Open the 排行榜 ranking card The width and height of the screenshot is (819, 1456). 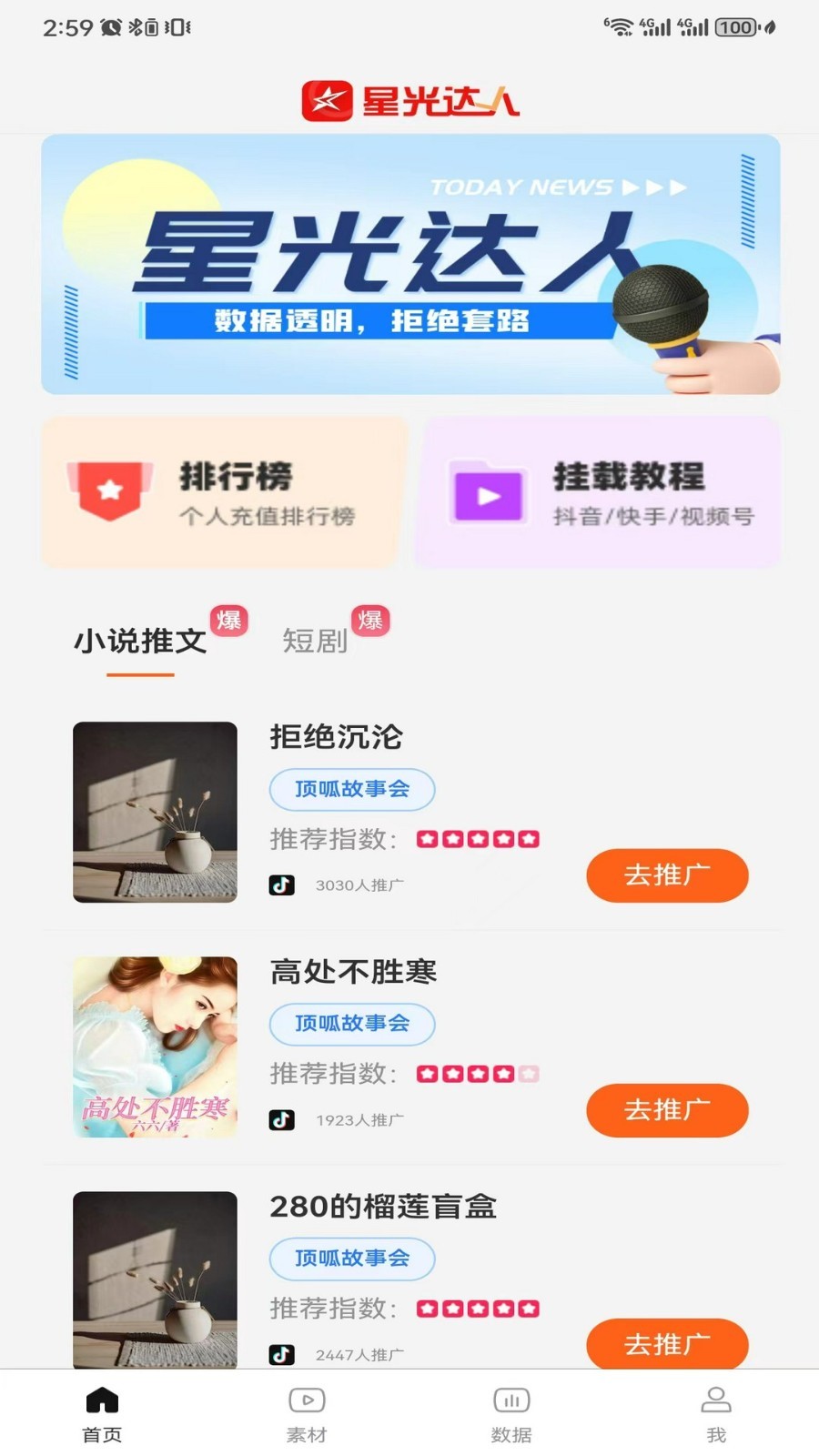pyautogui.click(x=223, y=492)
